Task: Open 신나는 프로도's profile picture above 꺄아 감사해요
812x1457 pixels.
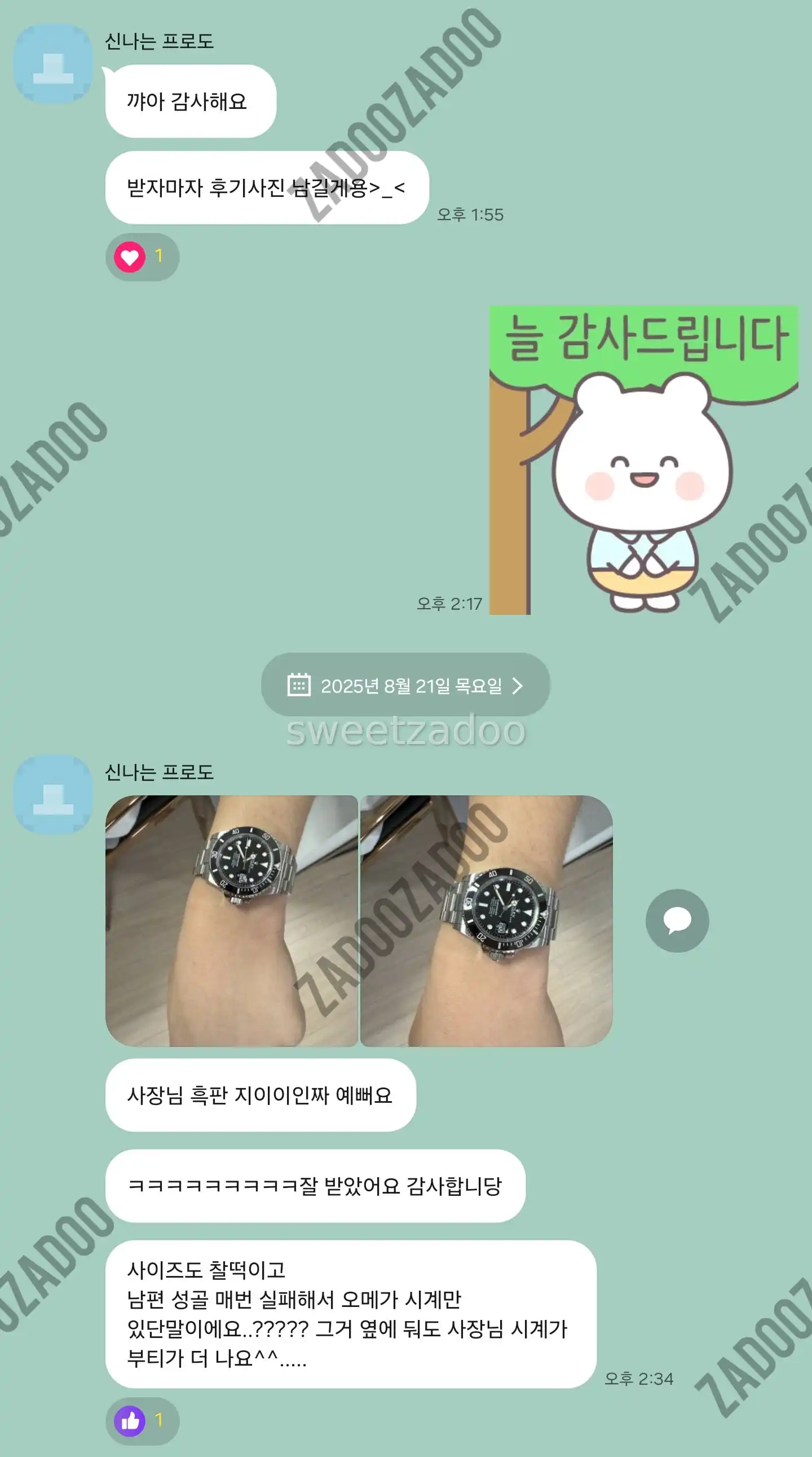Action: coord(53,63)
